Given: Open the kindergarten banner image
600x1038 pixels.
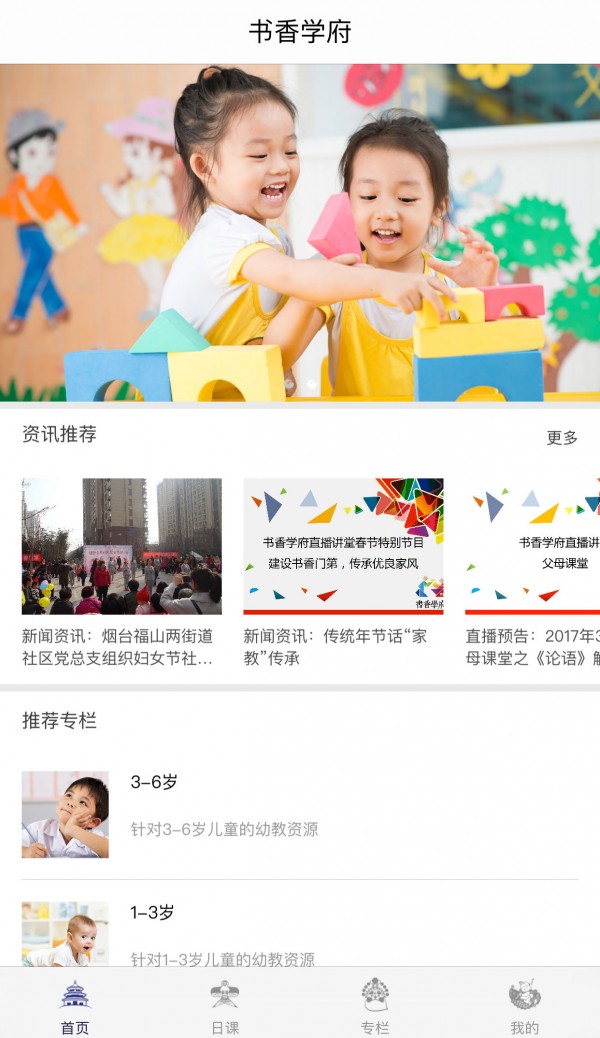Looking at the screenshot, I should click(x=300, y=233).
